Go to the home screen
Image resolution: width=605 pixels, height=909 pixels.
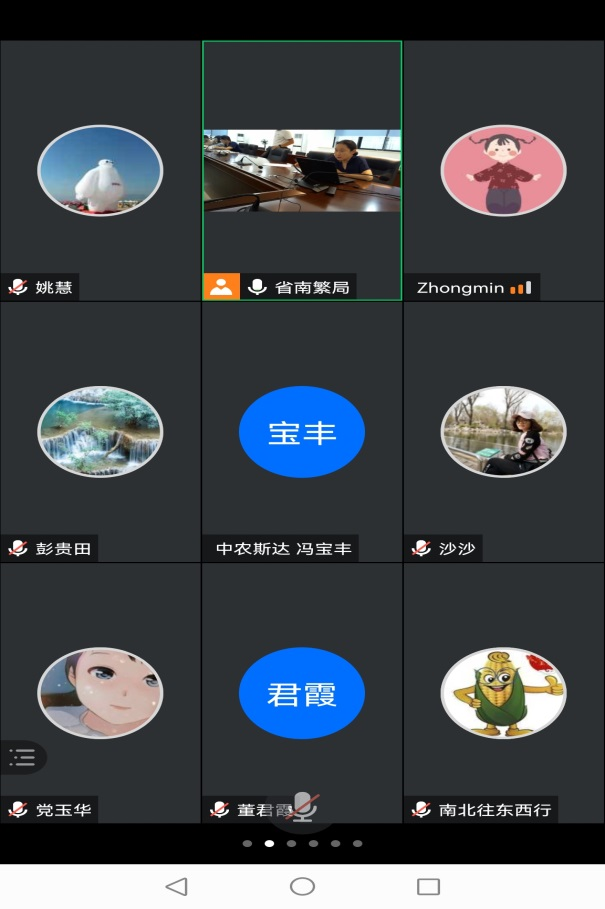pyautogui.click(x=302, y=886)
